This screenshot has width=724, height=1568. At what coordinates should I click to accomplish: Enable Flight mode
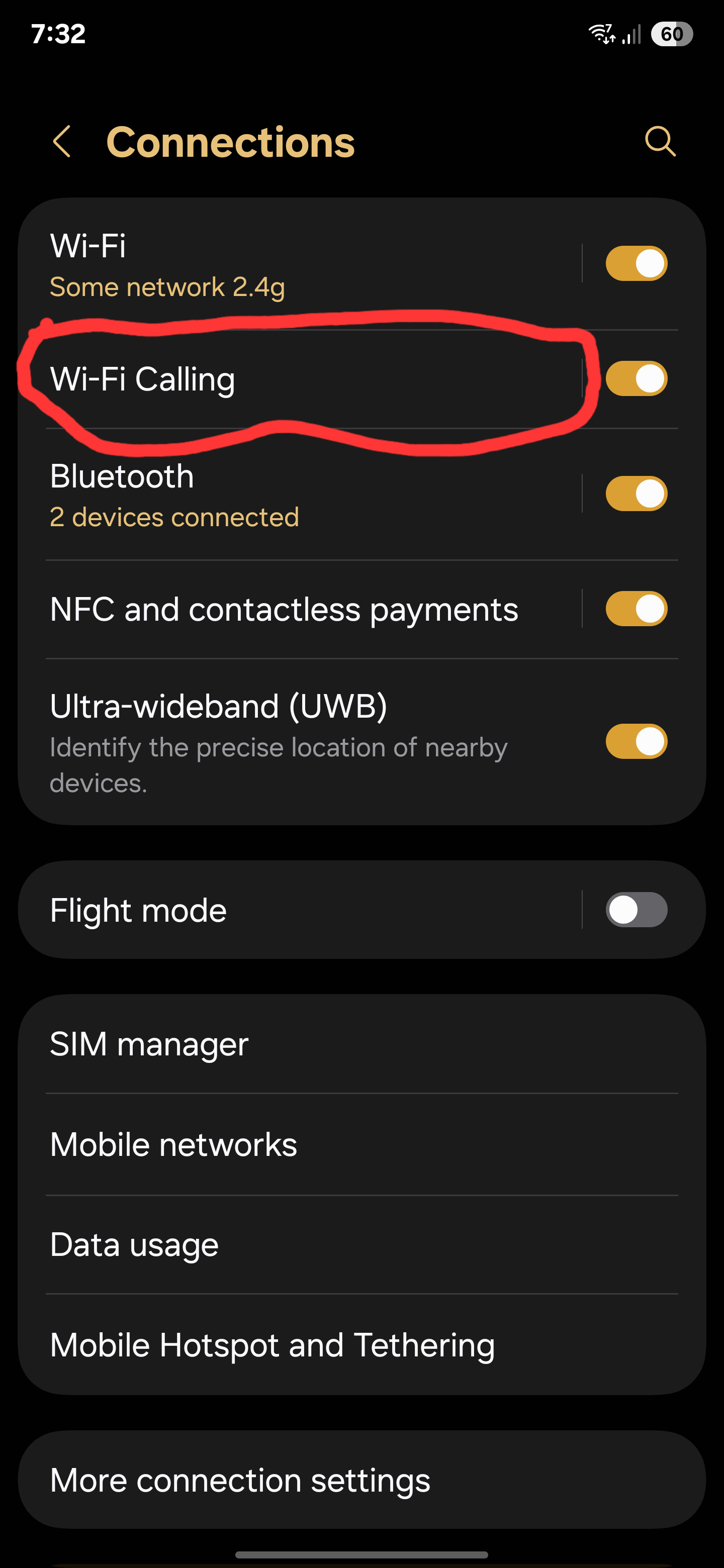[x=637, y=910]
